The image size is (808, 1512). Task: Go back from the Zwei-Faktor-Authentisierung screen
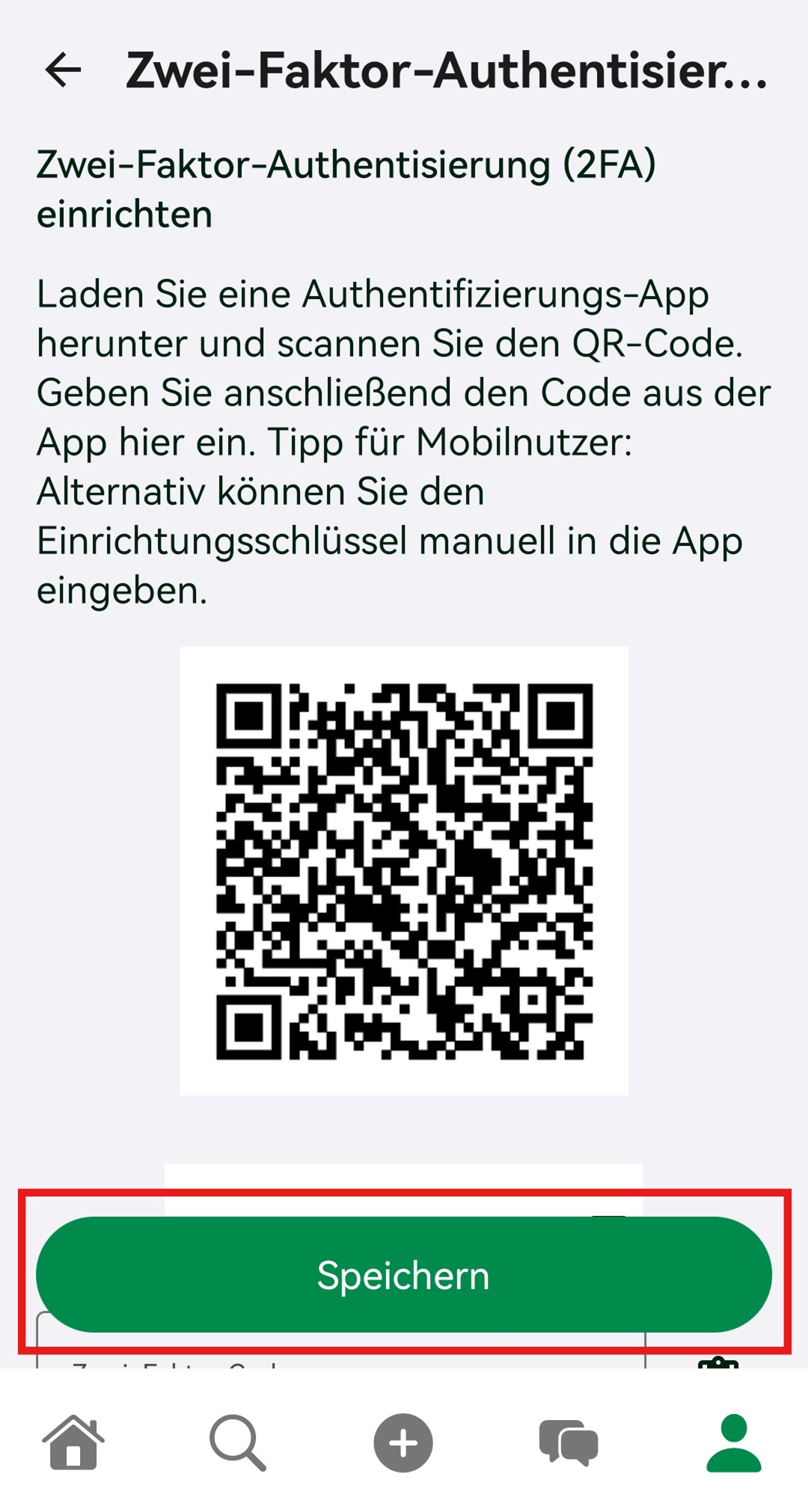pyautogui.click(x=64, y=71)
